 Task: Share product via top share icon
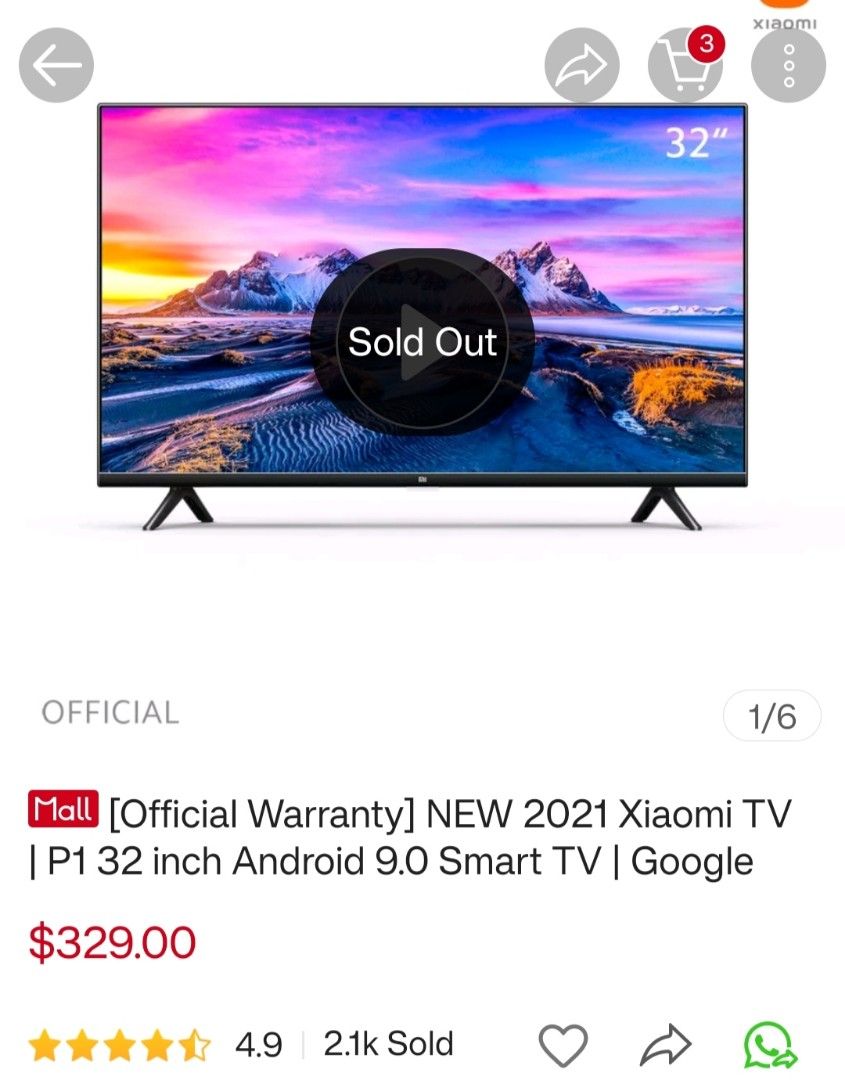click(x=582, y=66)
